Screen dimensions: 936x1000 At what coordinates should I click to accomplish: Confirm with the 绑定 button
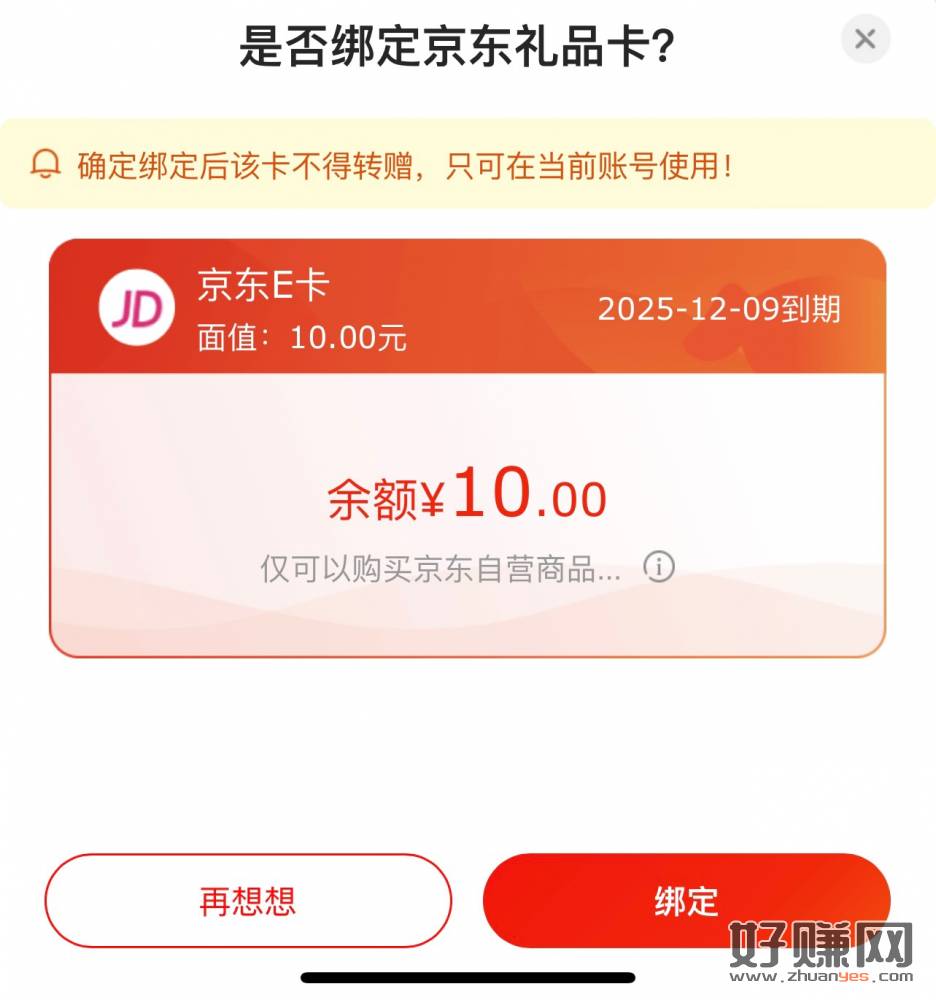click(686, 899)
